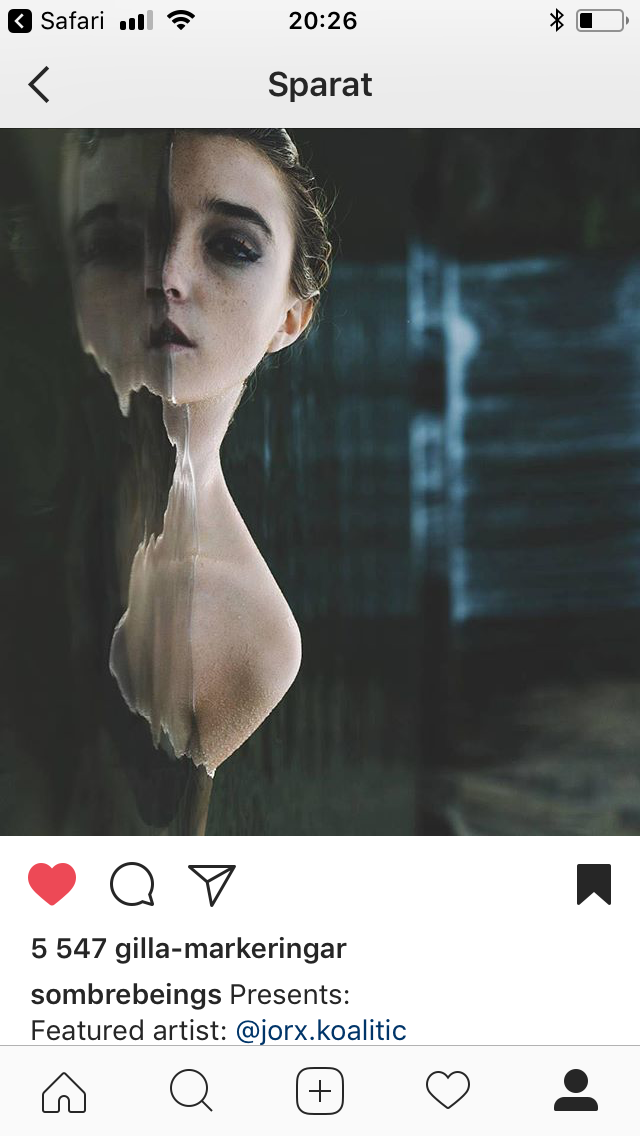Viewport: 640px width, 1136px height.
Task: Remove the post from saved bookmarks
Action: 593,885
